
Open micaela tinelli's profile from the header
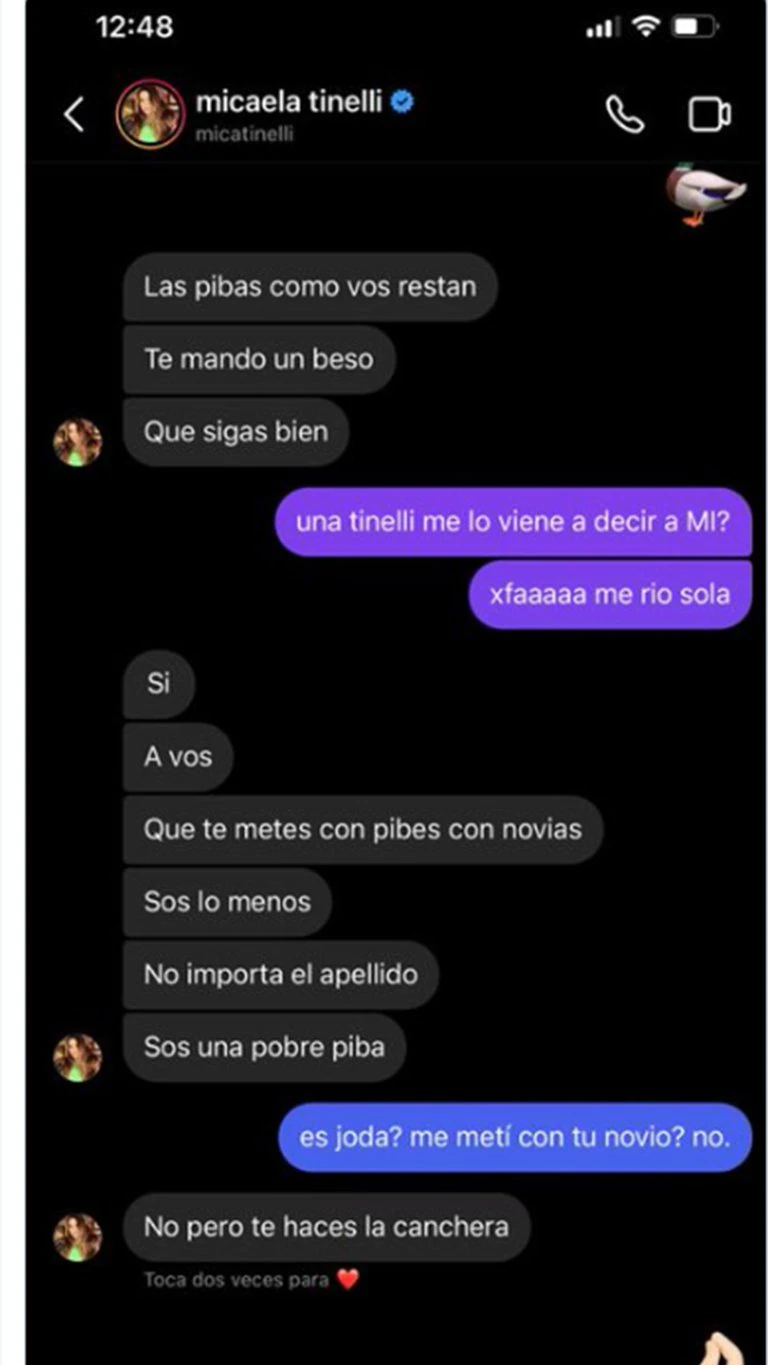(290, 113)
